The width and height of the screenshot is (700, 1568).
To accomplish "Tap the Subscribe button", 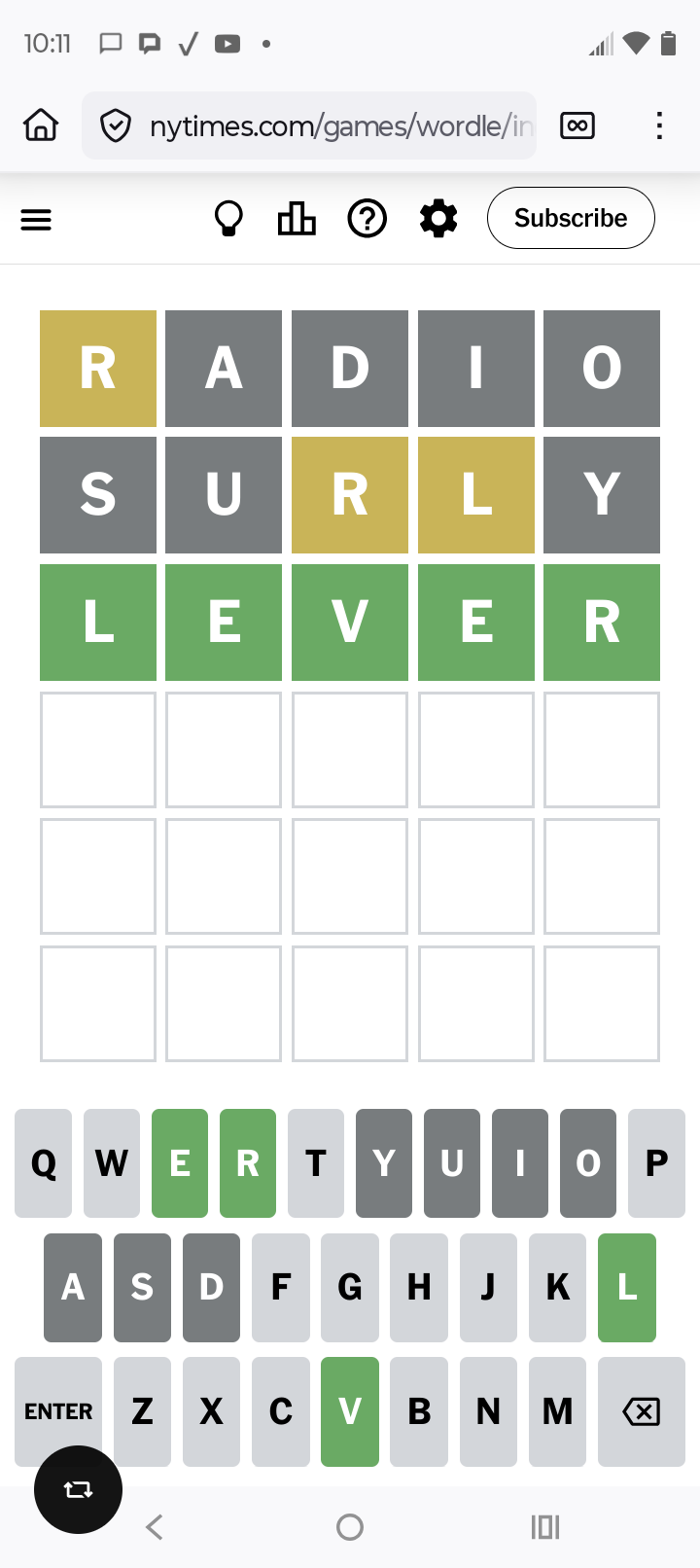I will pyautogui.click(x=571, y=218).
